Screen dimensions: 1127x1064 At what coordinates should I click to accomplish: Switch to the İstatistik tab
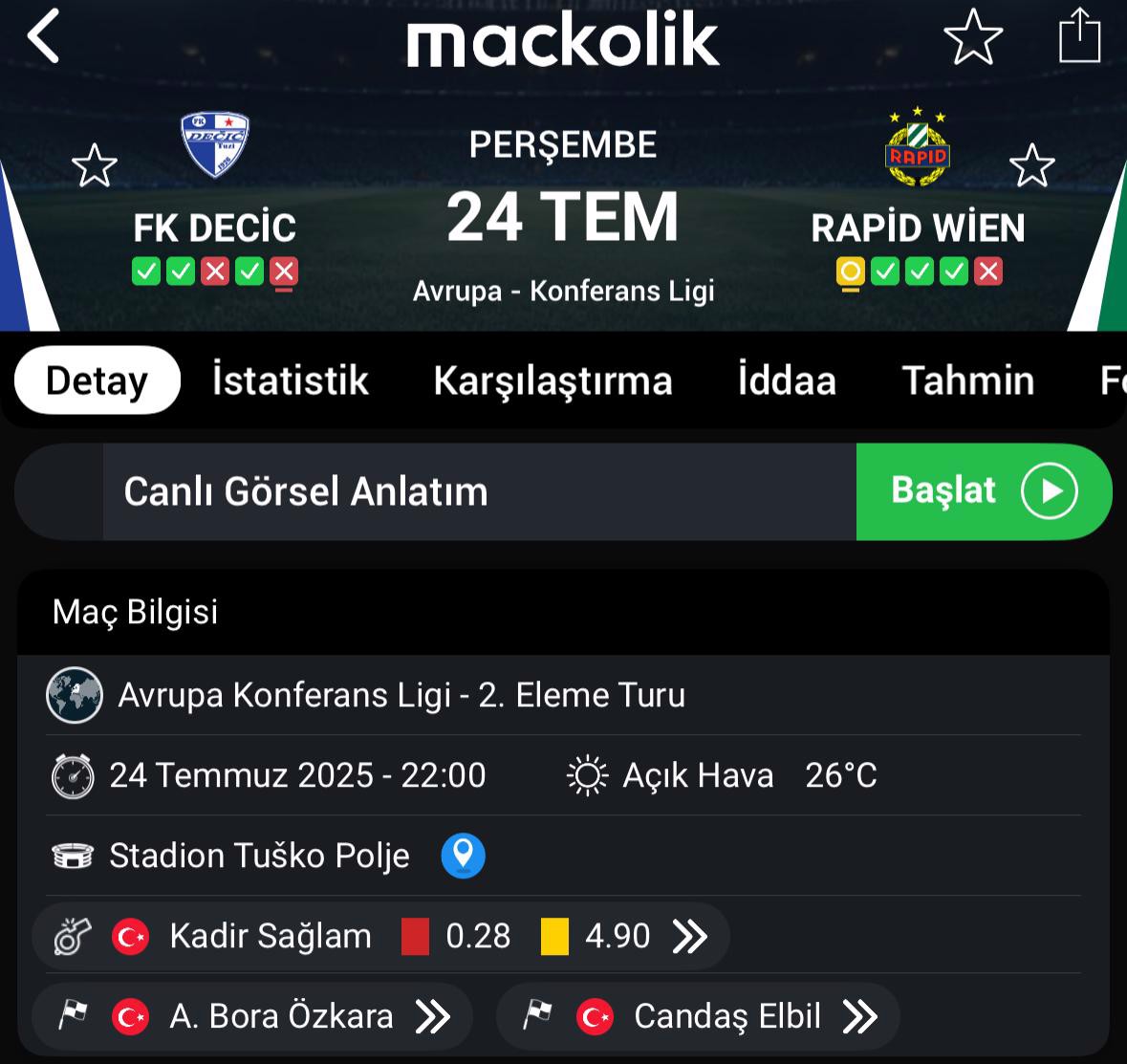(290, 380)
